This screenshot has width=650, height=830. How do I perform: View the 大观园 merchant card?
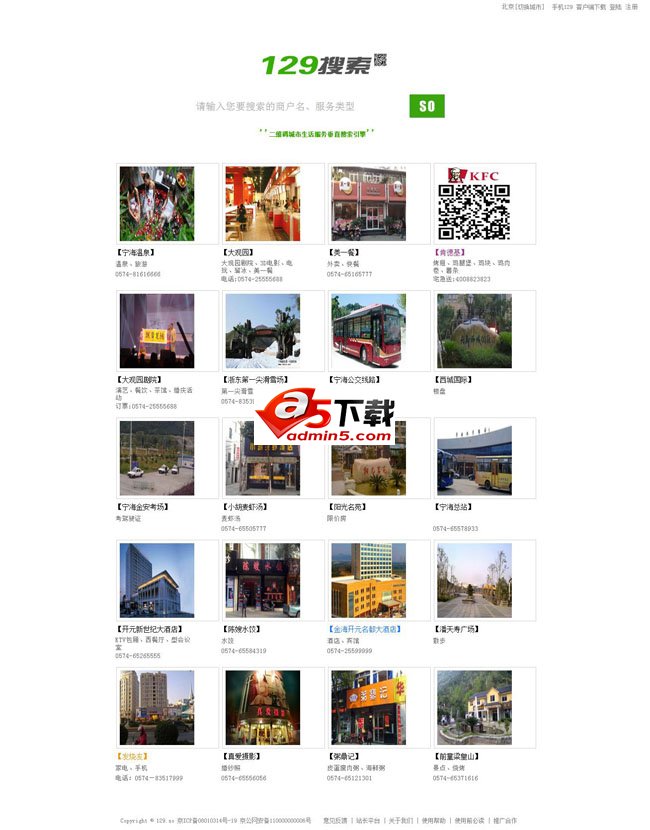262,204
